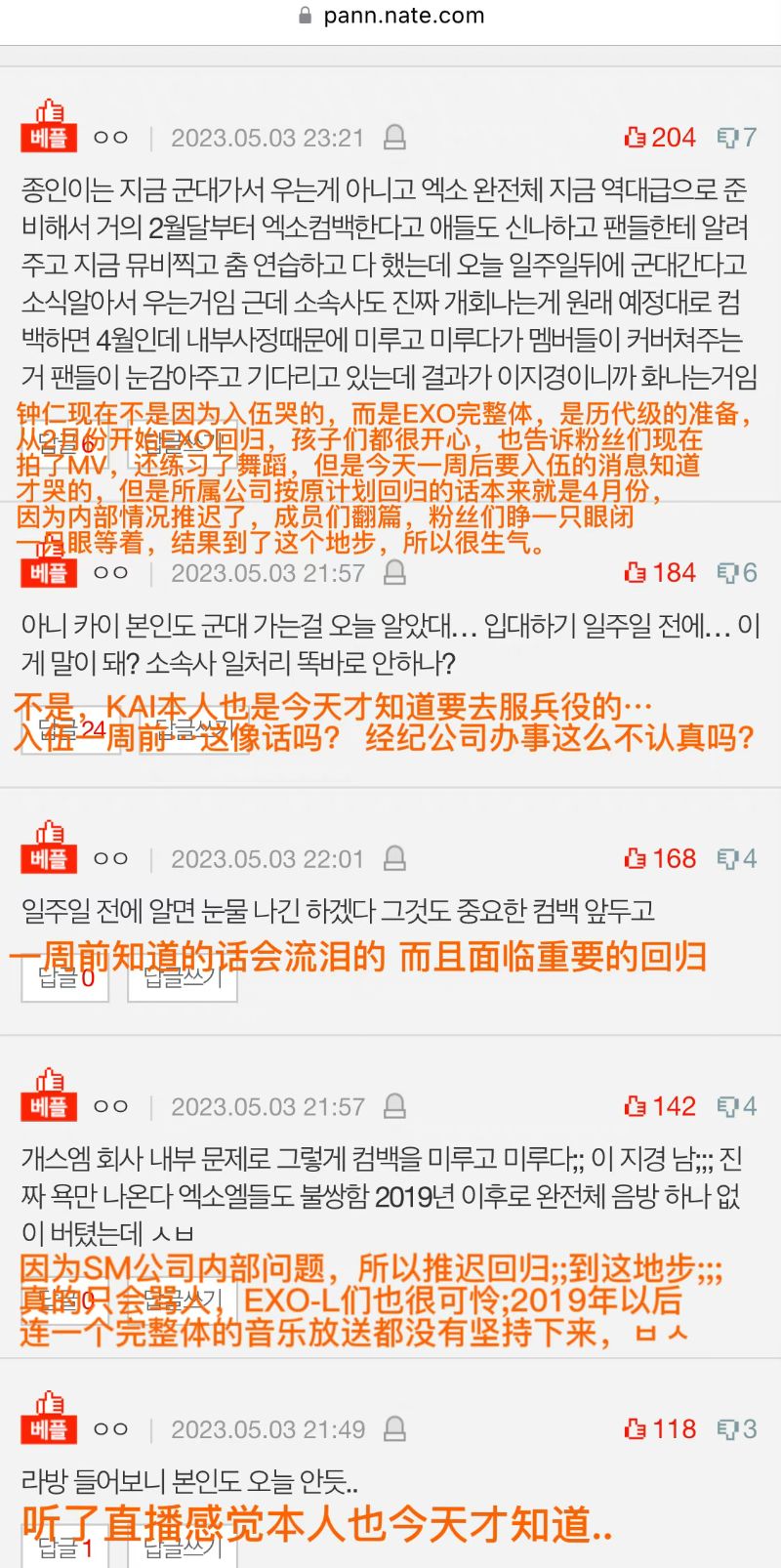Viewport: 781px width, 1568px height.
Task: Upvote the 22:01 comment with 168 likes
Action: [659, 859]
